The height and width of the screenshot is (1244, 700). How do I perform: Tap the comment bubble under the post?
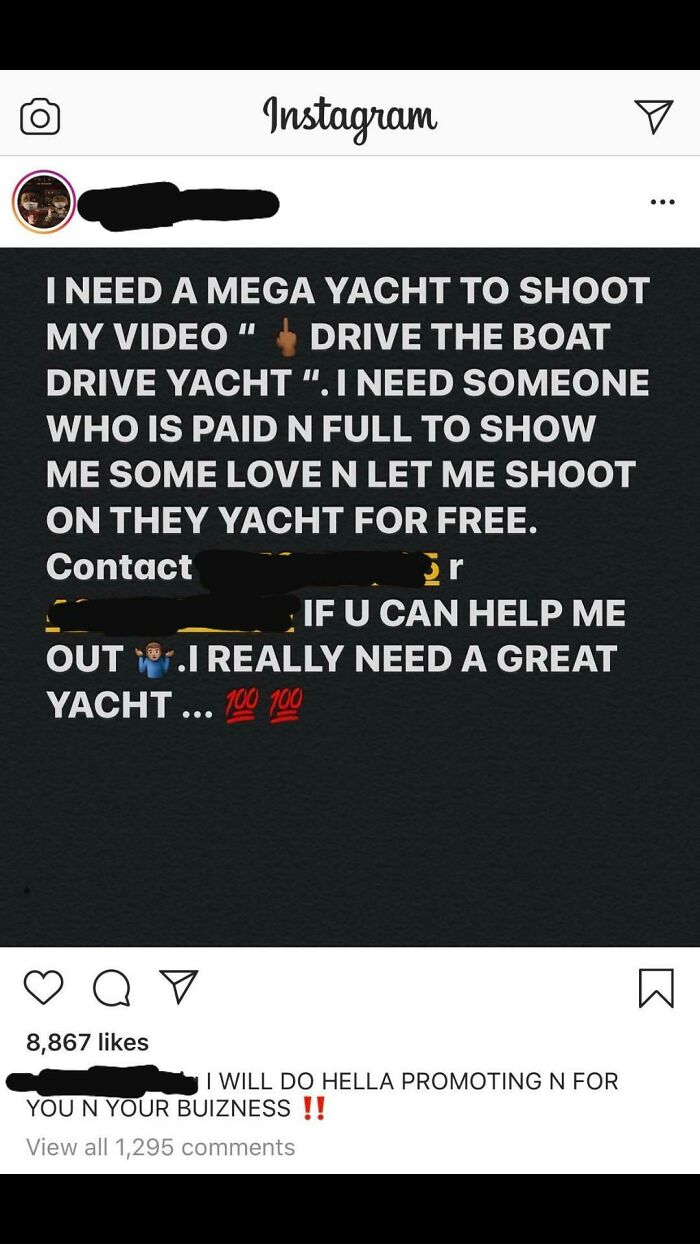point(111,988)
